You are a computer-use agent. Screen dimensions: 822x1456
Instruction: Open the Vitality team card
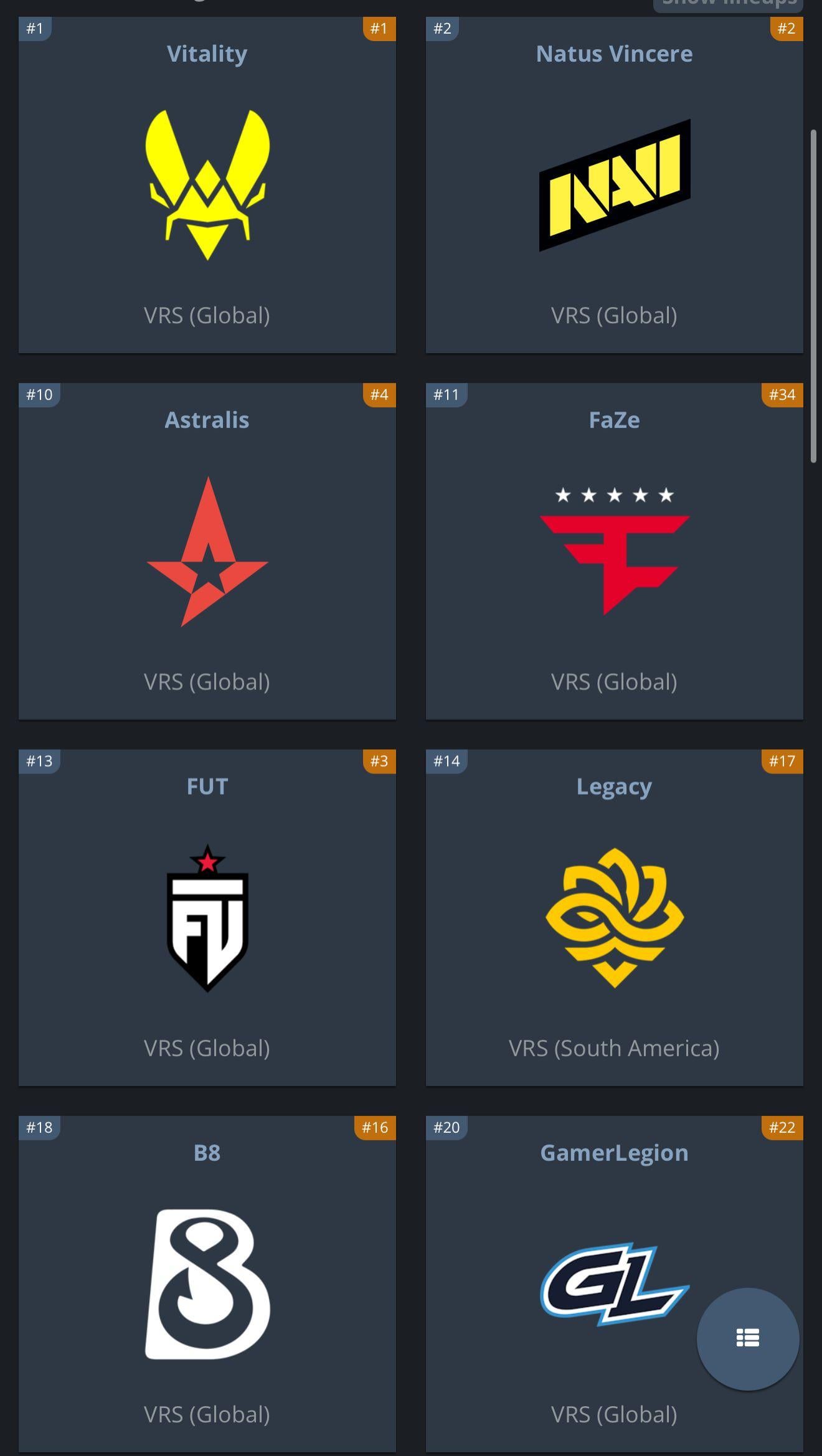(207, 185)
